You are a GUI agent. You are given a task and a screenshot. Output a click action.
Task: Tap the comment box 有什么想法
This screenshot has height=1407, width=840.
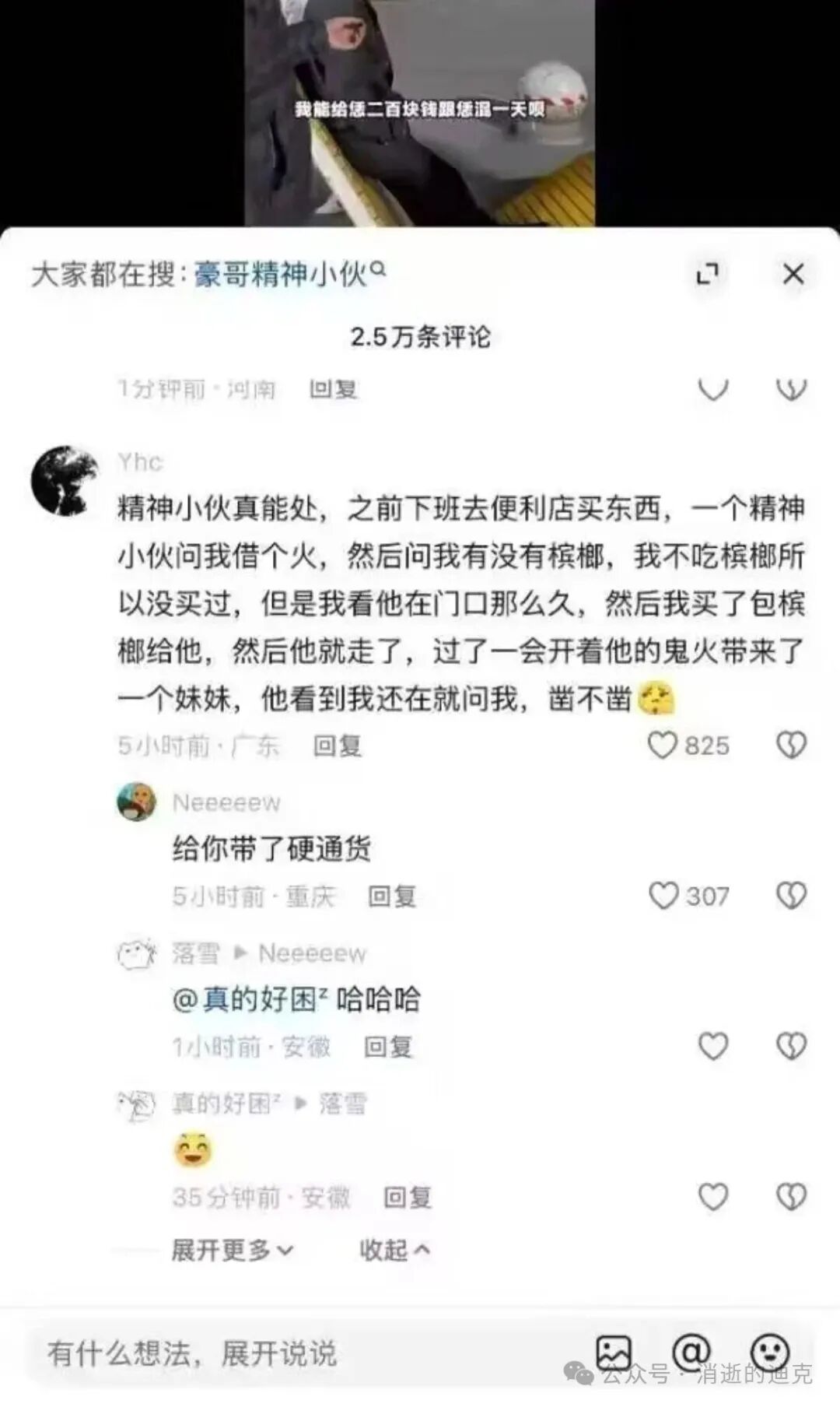[x=272, y=1353]
